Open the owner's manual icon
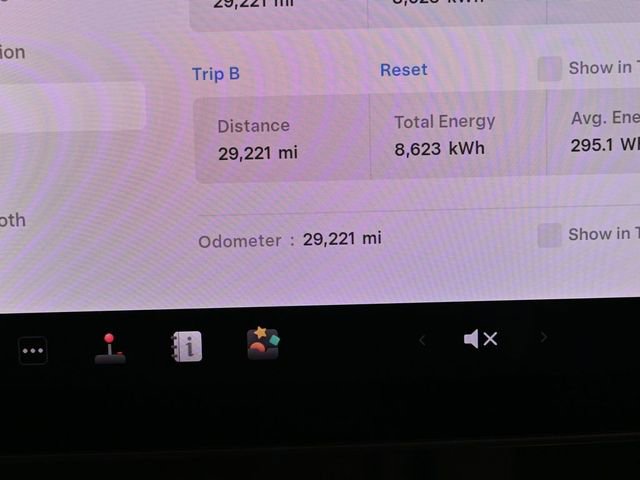640x480 pixels. [x=186, y=346]
